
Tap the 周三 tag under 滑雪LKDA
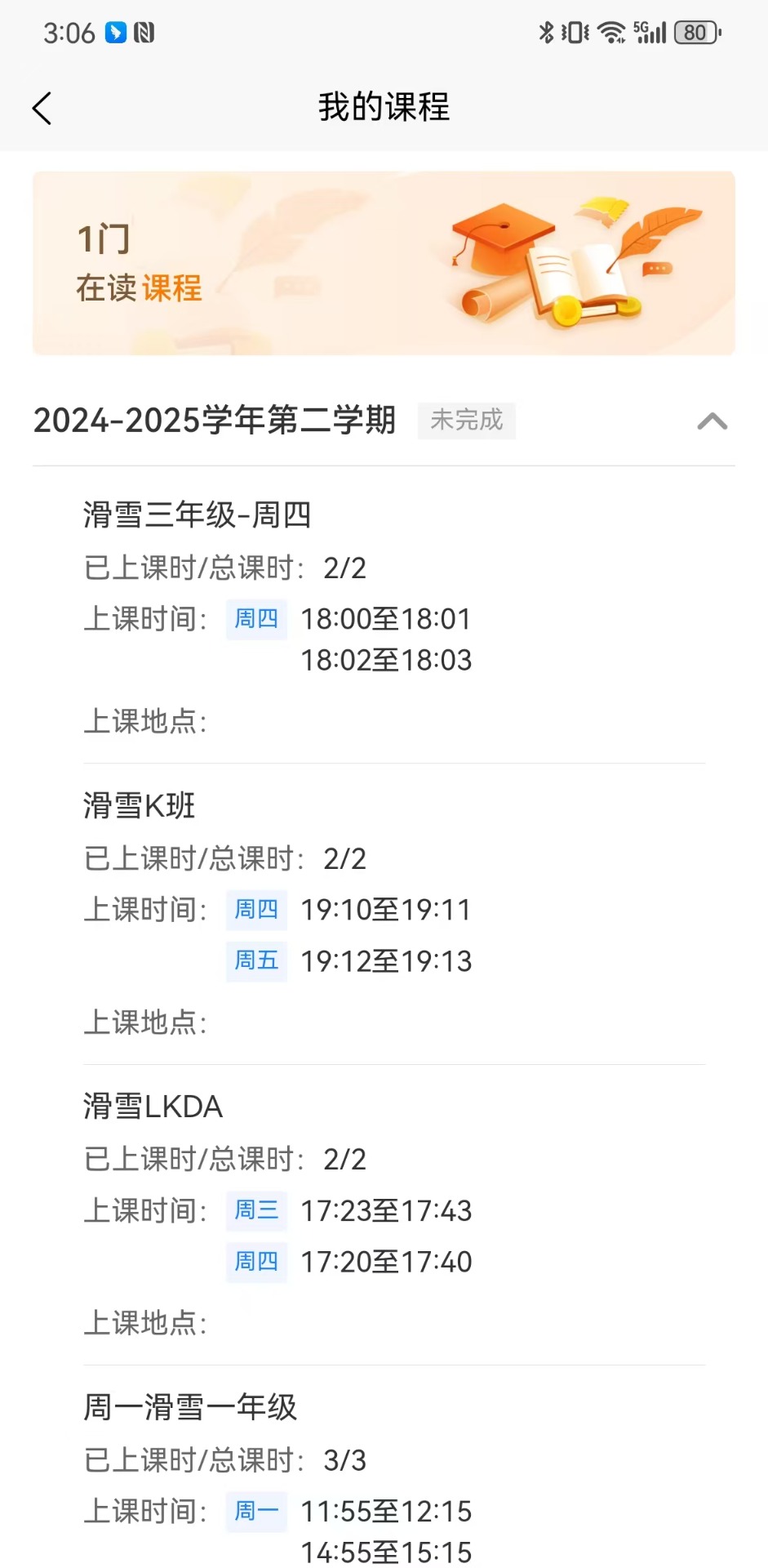pyautogui.click(x=256, y=1210)
